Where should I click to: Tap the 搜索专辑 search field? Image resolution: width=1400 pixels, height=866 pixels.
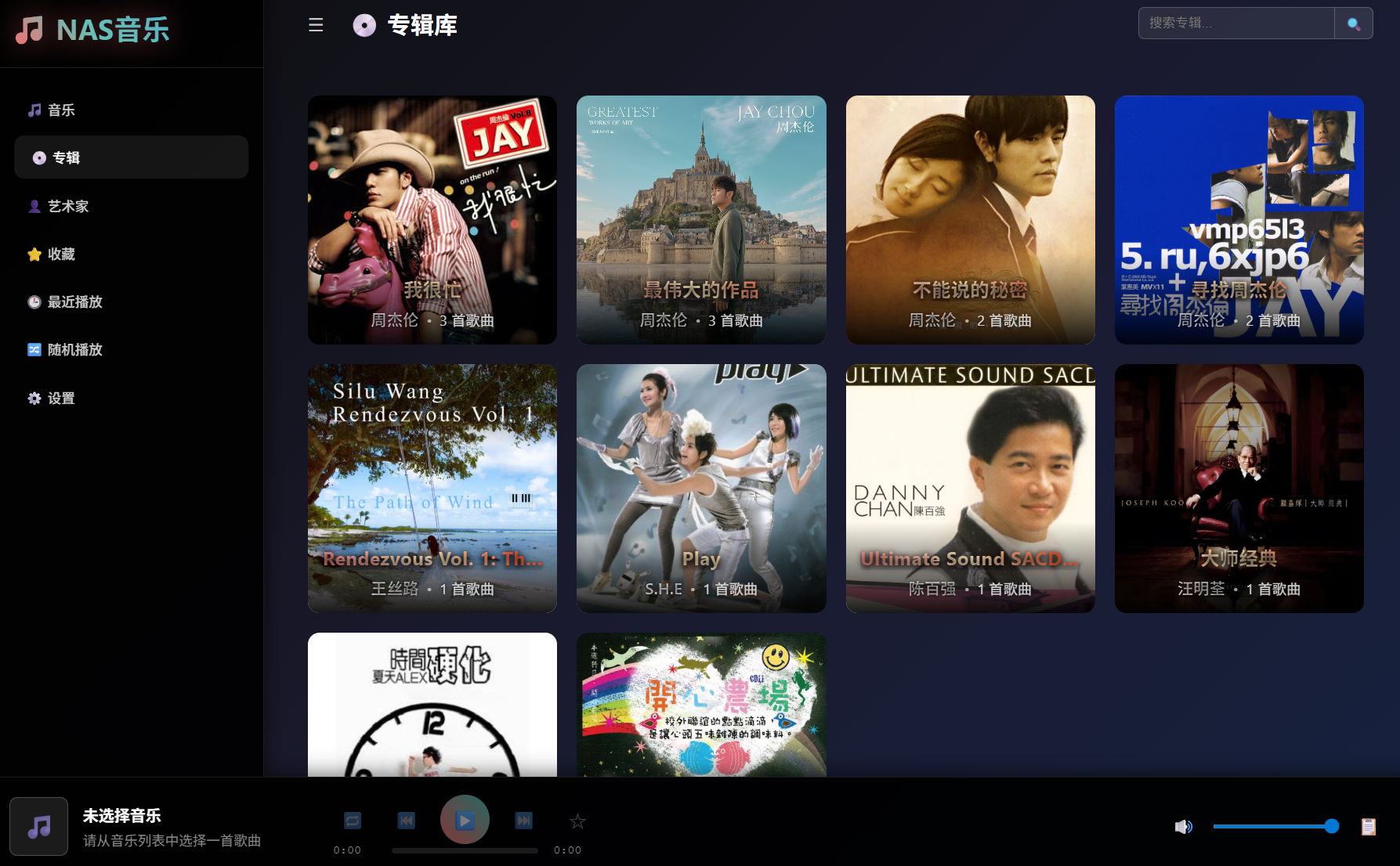1235,23
